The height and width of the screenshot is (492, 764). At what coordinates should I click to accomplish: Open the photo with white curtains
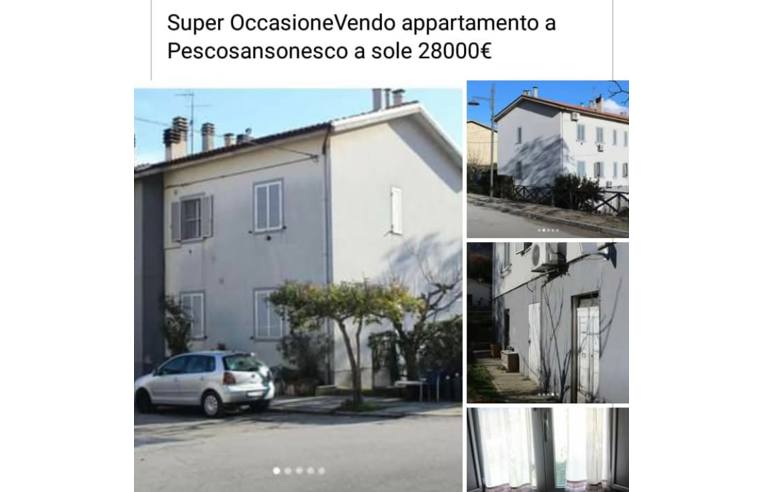coord(547,450)
